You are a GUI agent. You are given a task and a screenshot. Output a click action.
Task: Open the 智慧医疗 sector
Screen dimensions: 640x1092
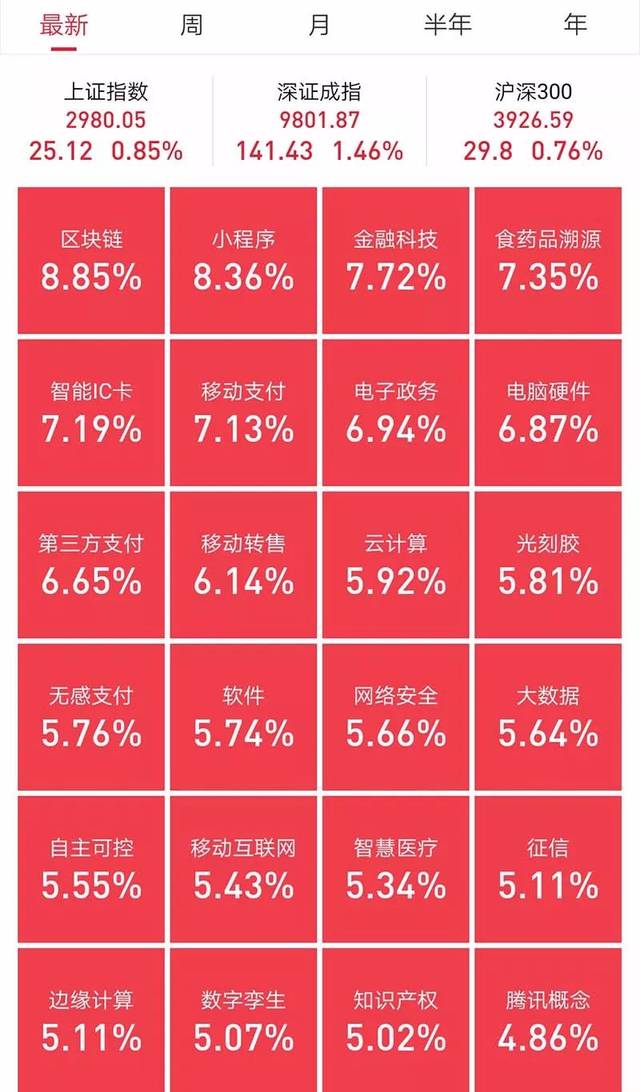[x=396, y=869]
